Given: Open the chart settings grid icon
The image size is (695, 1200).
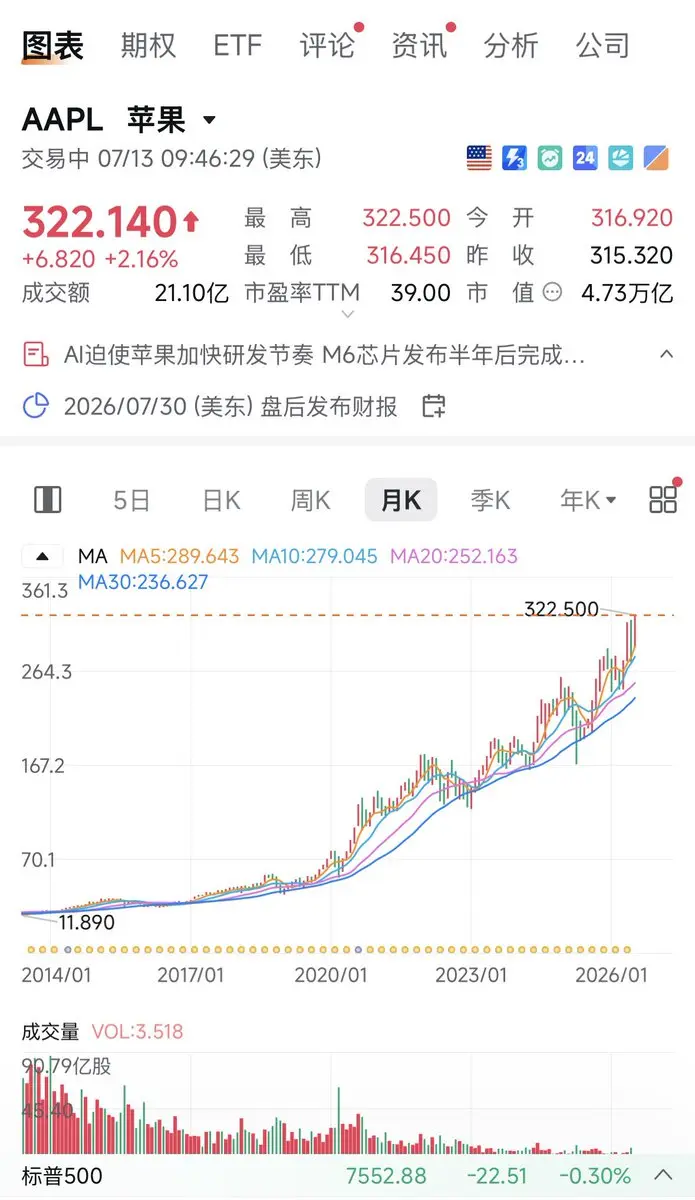Looking at the screenshot, I should tap(663, 500).
